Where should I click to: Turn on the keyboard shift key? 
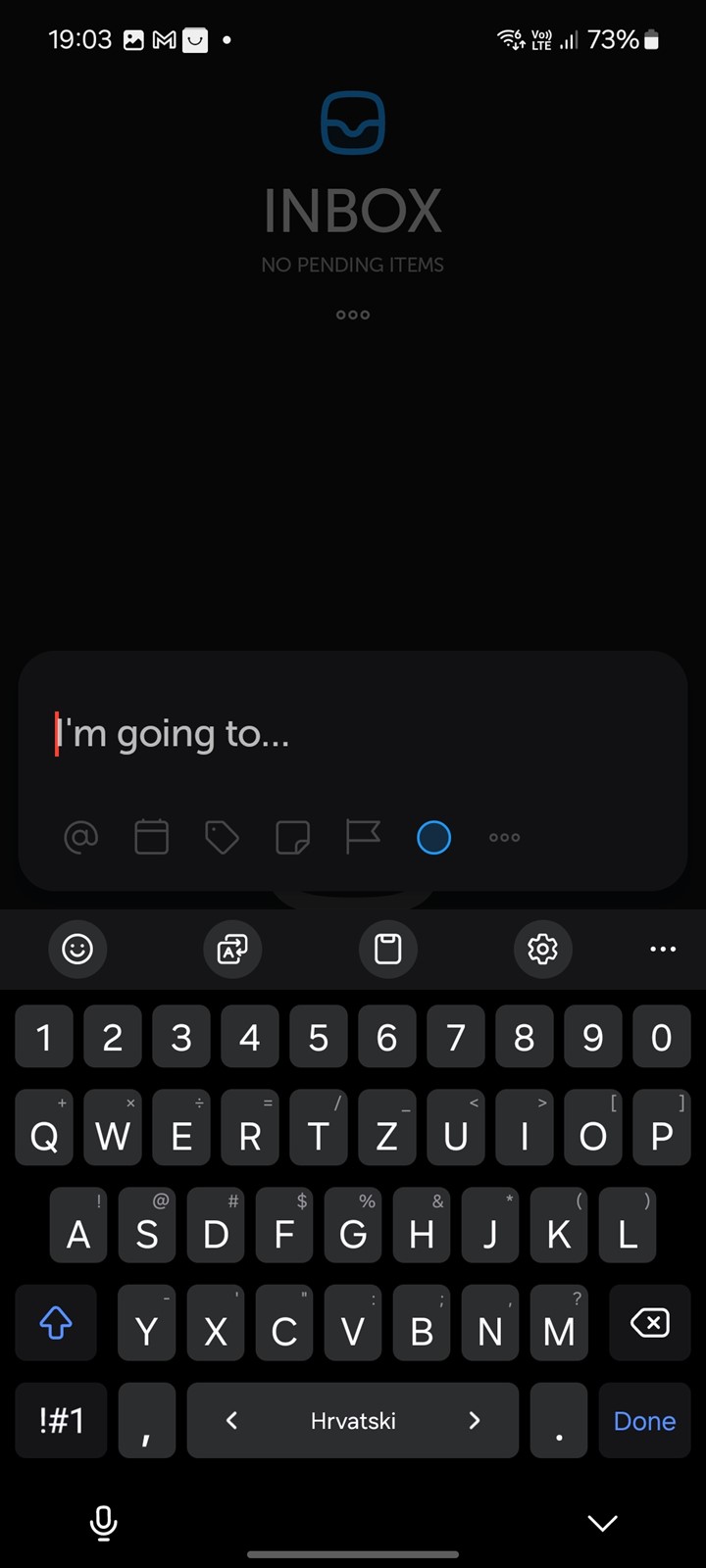point(56,1323)
